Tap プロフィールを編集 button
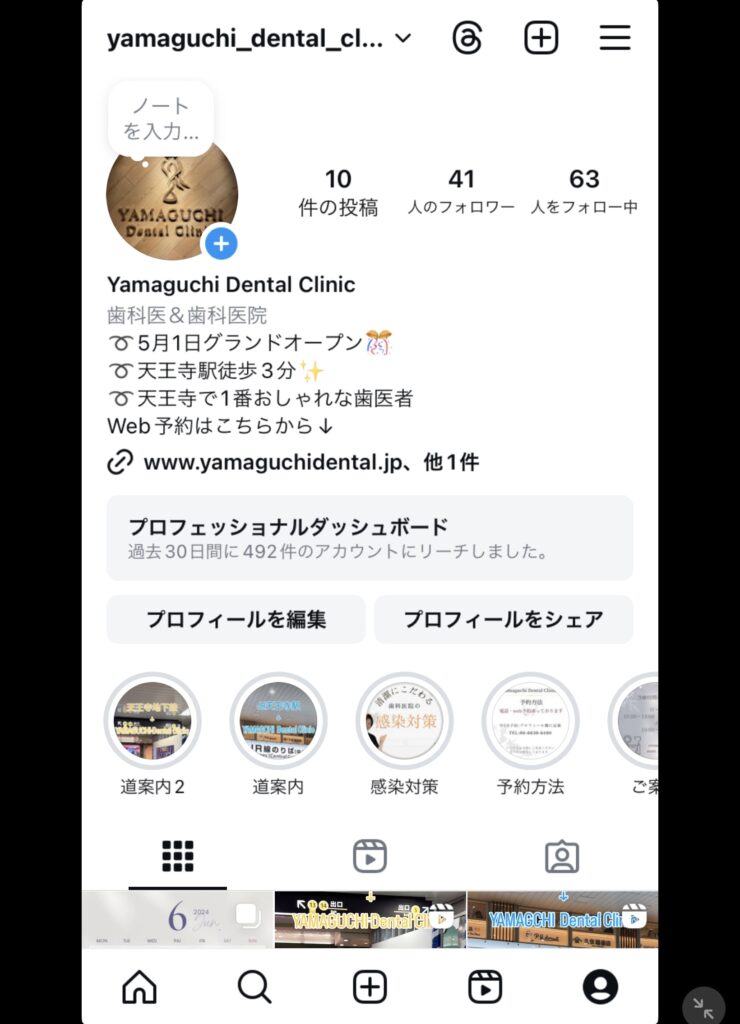The height and width of the screenshot is (1024, 740). (236, 619)
